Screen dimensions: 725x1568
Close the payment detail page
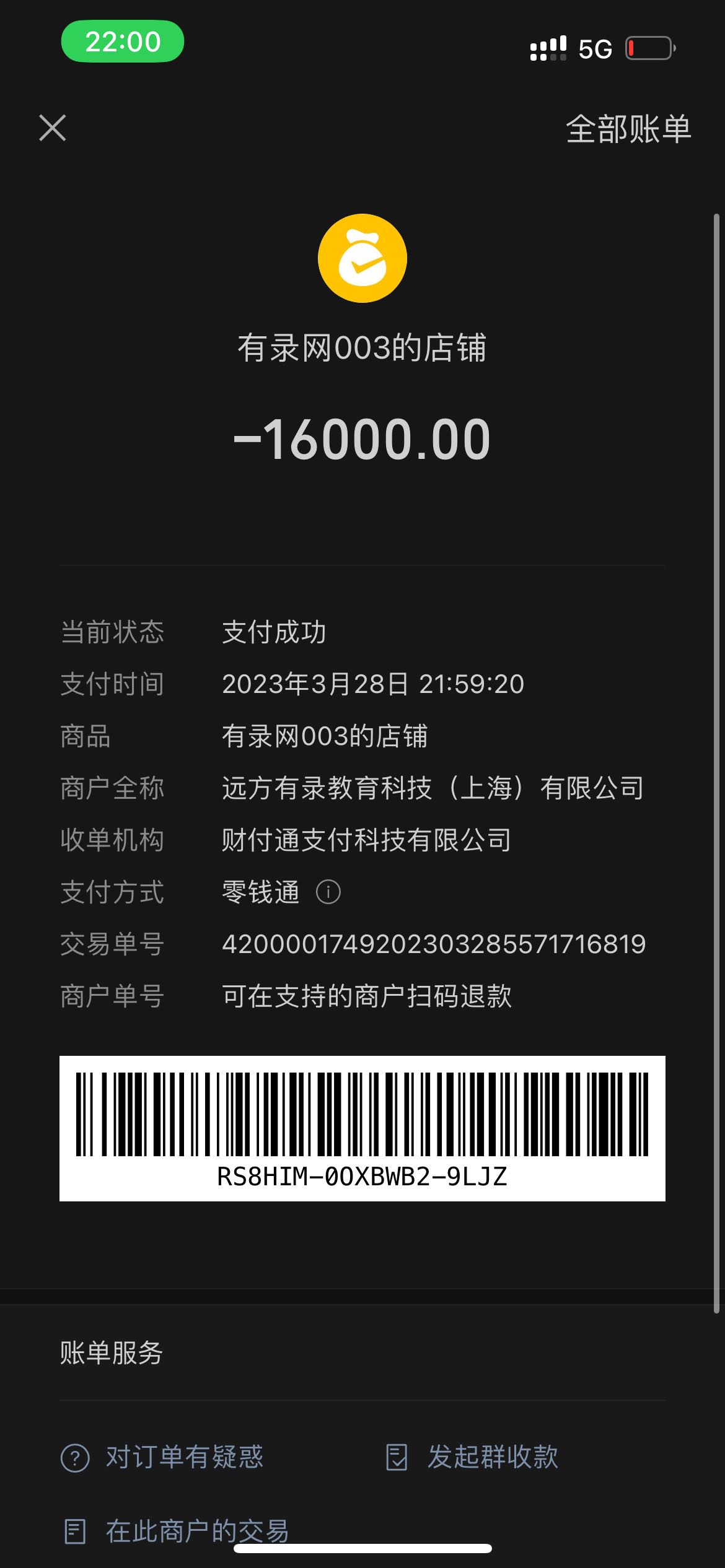53,128
